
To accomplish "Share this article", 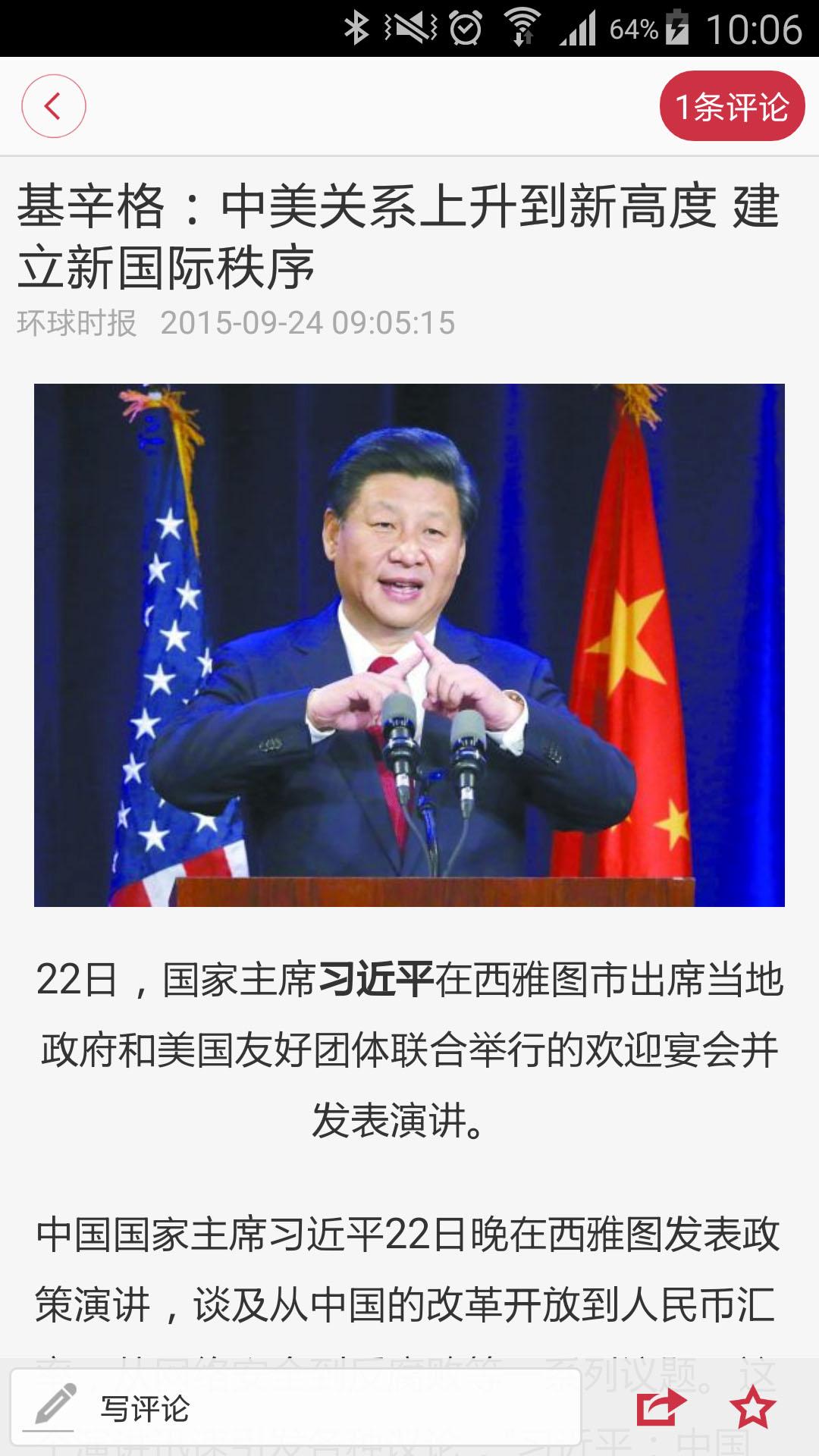I will [661, 1407].
